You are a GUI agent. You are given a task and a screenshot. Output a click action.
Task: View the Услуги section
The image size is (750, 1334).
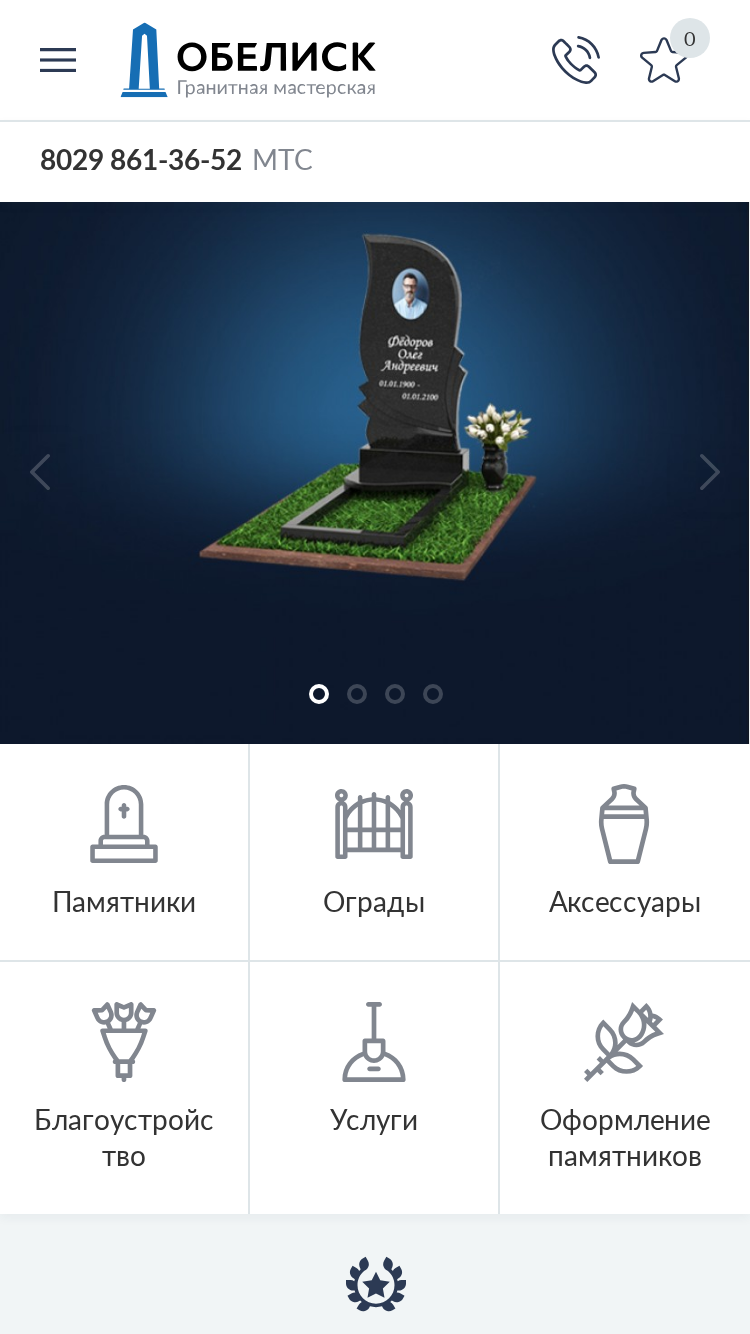point(374,1088)
